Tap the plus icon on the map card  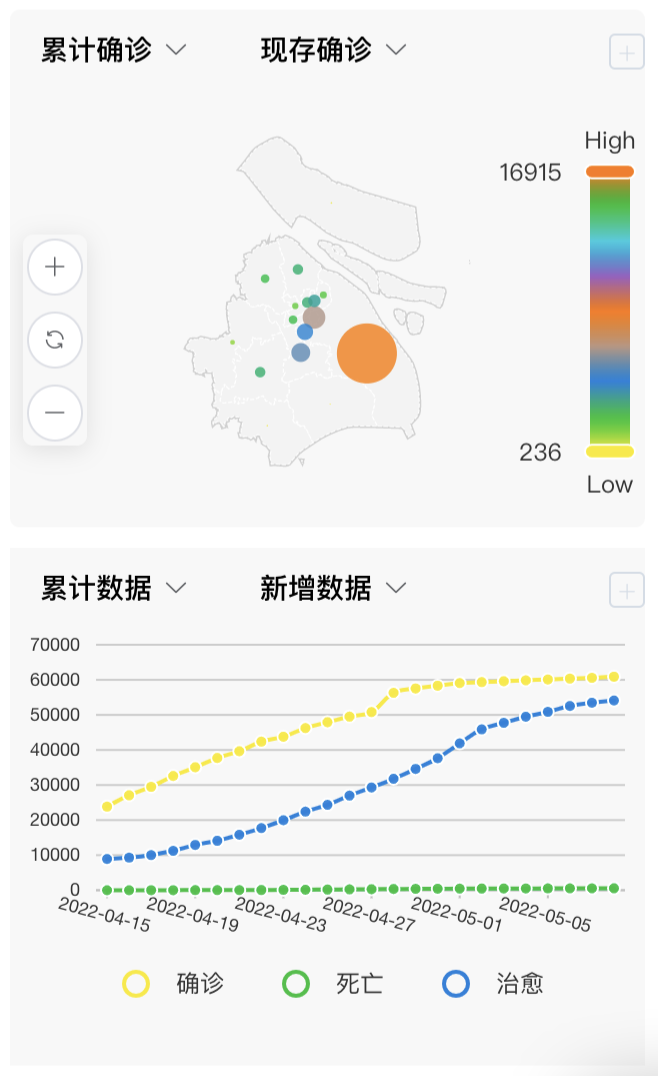[626, 52]
